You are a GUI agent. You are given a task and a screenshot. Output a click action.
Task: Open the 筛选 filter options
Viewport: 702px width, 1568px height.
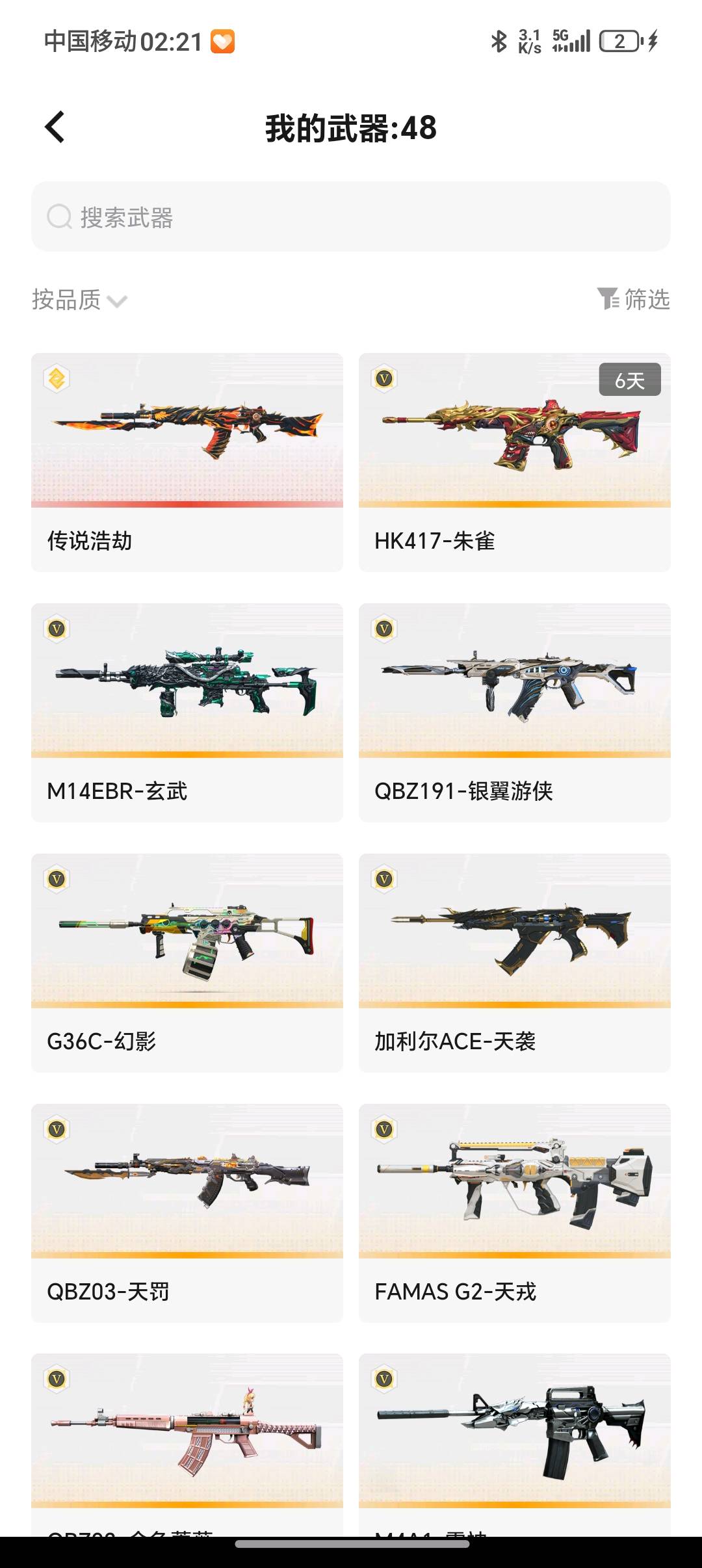coord(634,299)
